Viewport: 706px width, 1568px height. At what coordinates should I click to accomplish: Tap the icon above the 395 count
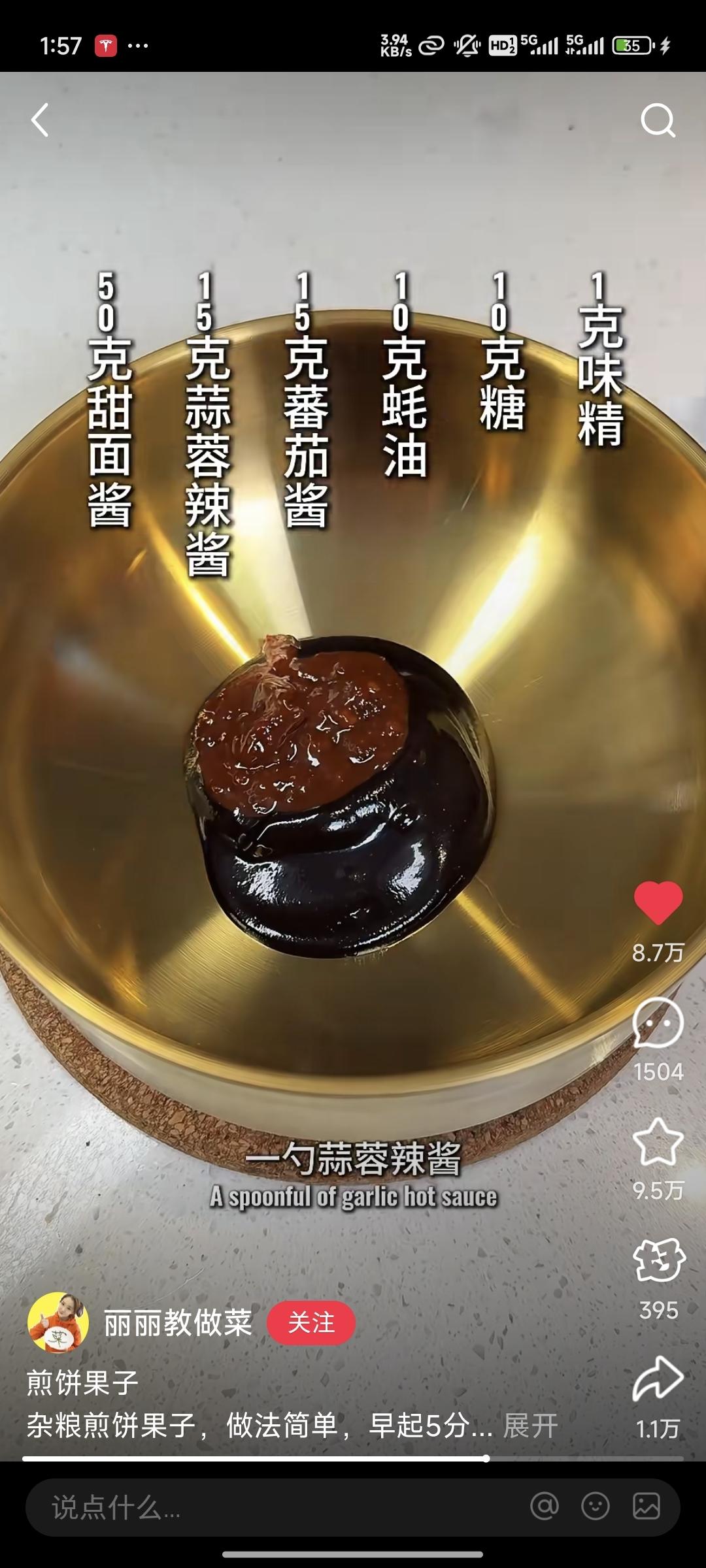point(658,1261)
